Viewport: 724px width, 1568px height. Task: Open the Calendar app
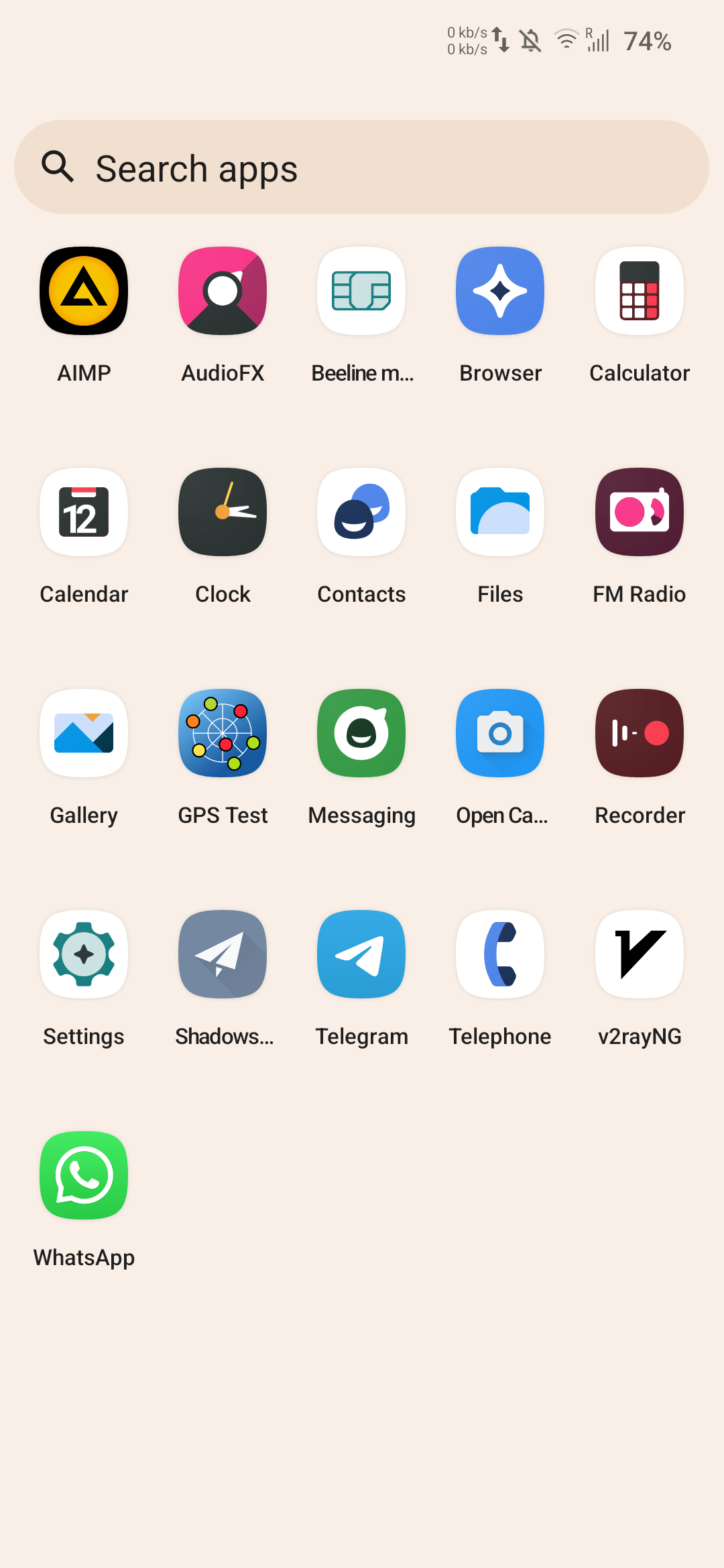point(84,512)
